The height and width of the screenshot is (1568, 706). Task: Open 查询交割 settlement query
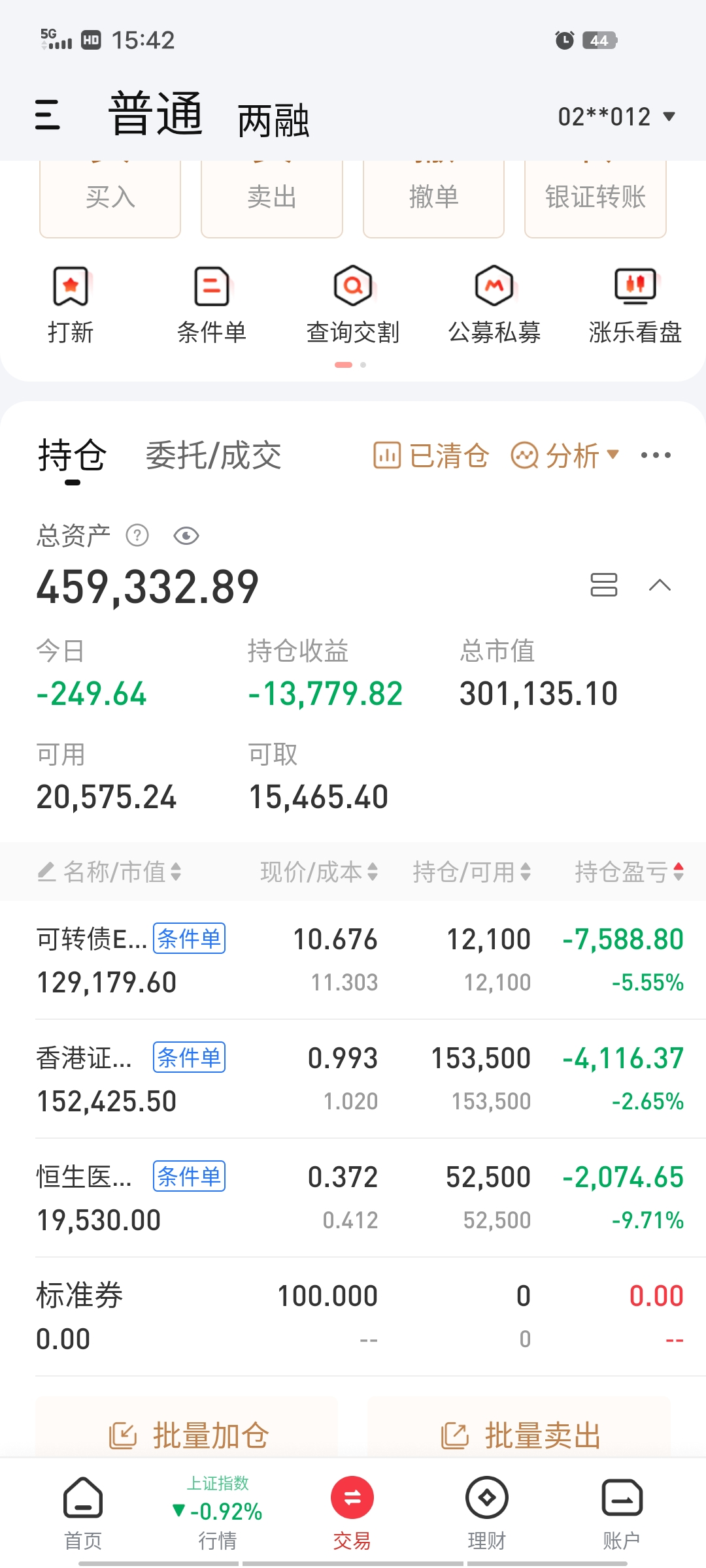[x=353, y=304]
